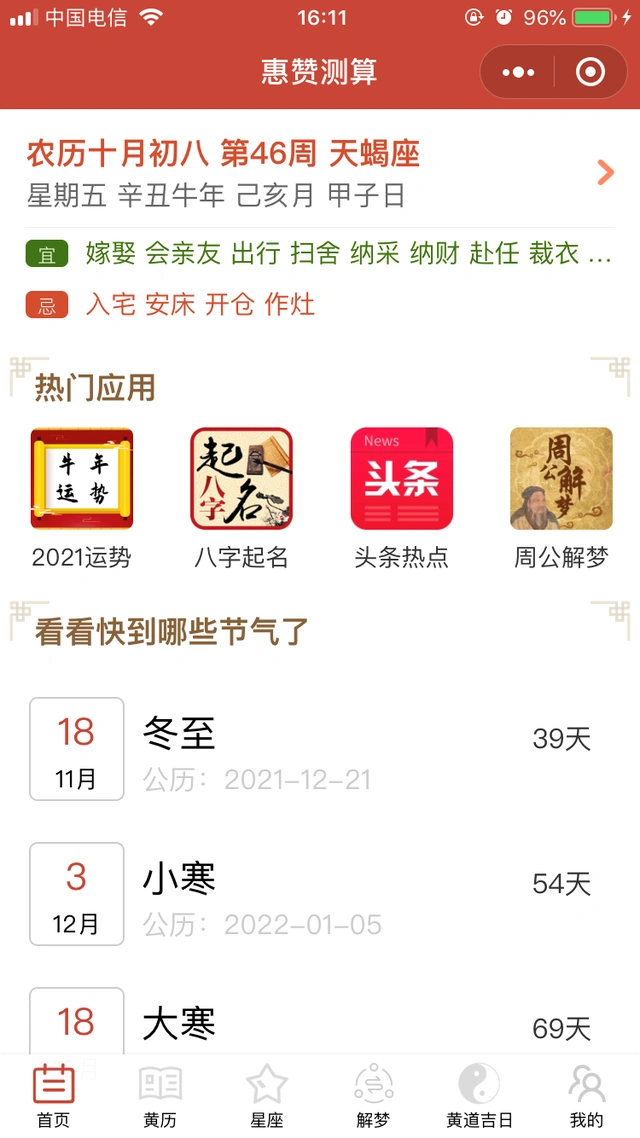Go to the 首页 tab
Viewport: 640px width, 1138px height.
tap(54, 1096)
